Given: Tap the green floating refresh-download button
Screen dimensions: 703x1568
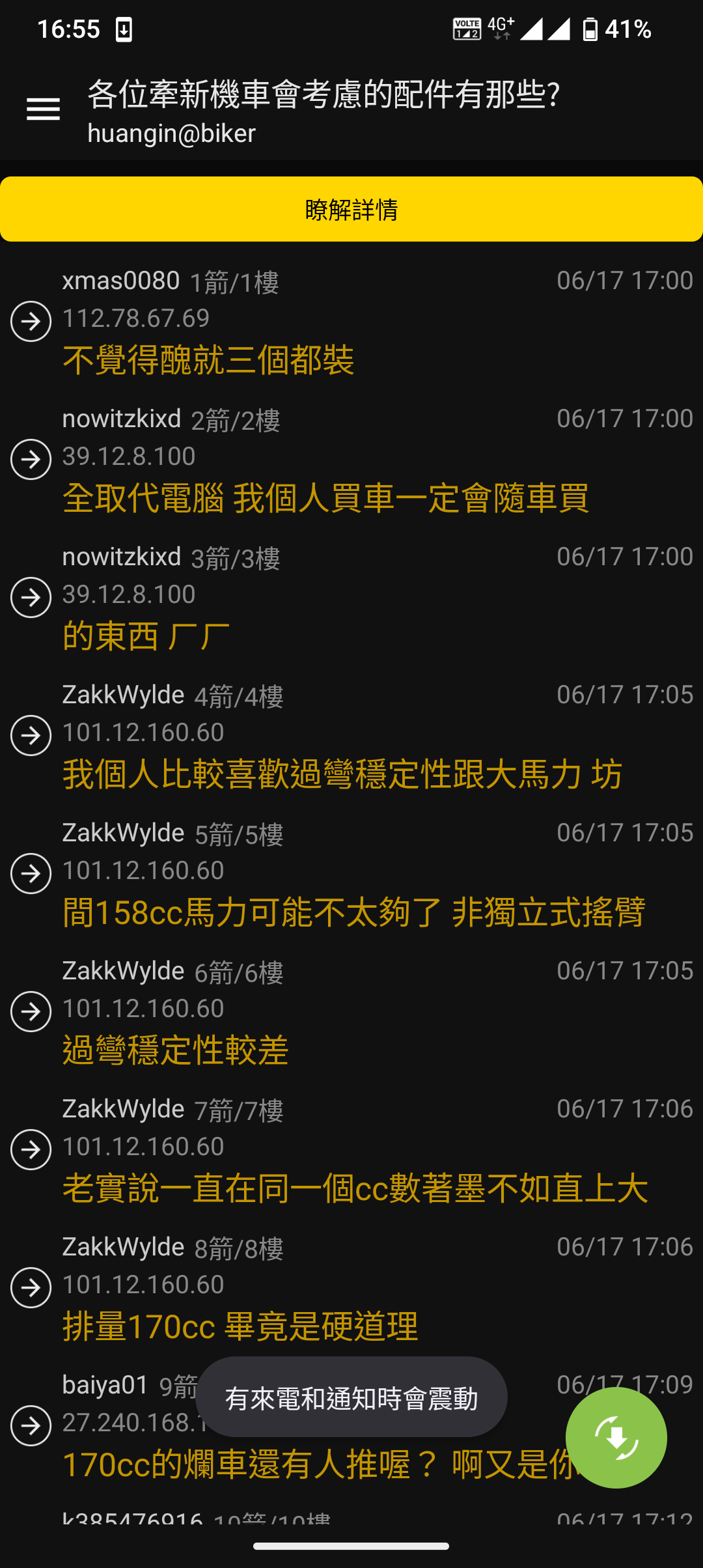Looking at the screenshot, I should click(616, 1438).
